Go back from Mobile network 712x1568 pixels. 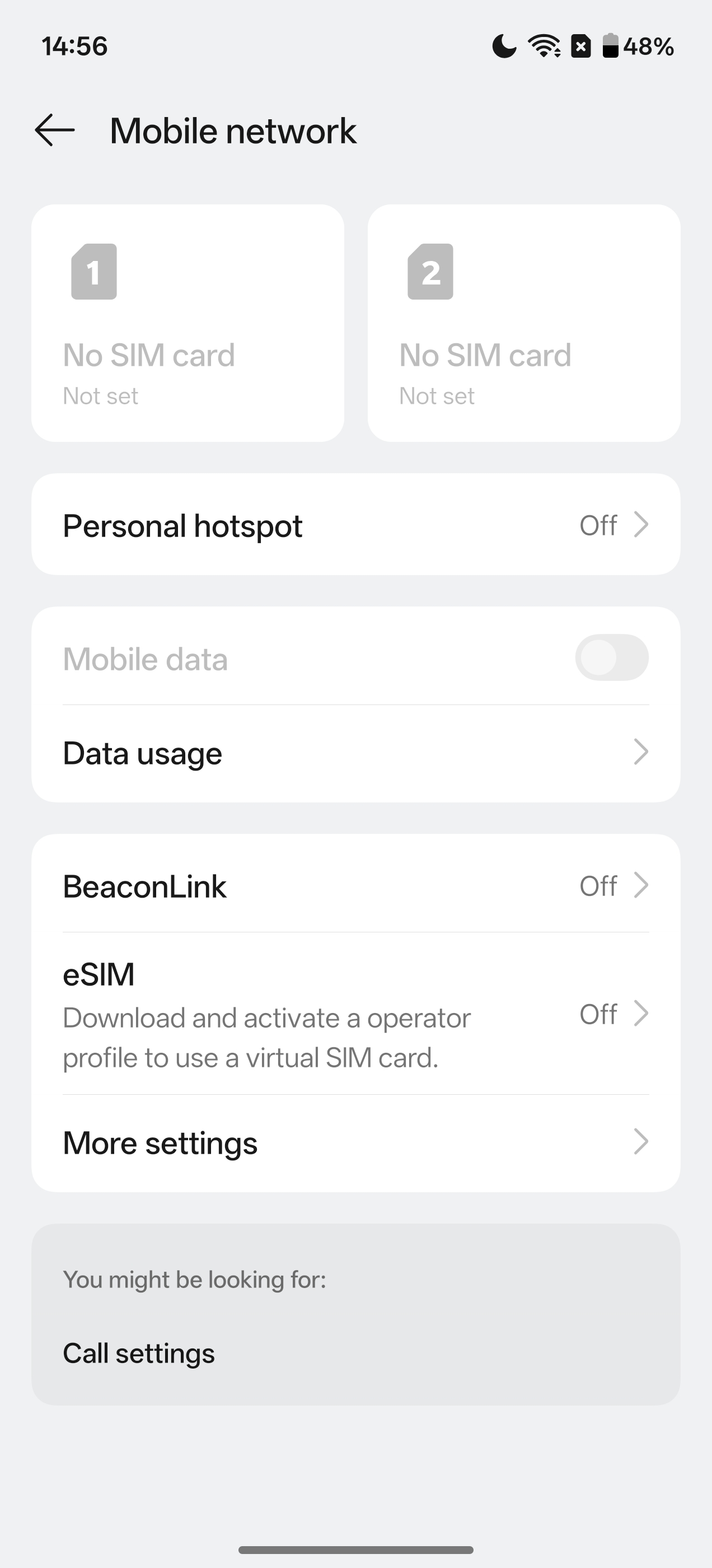tap(55, 130)
